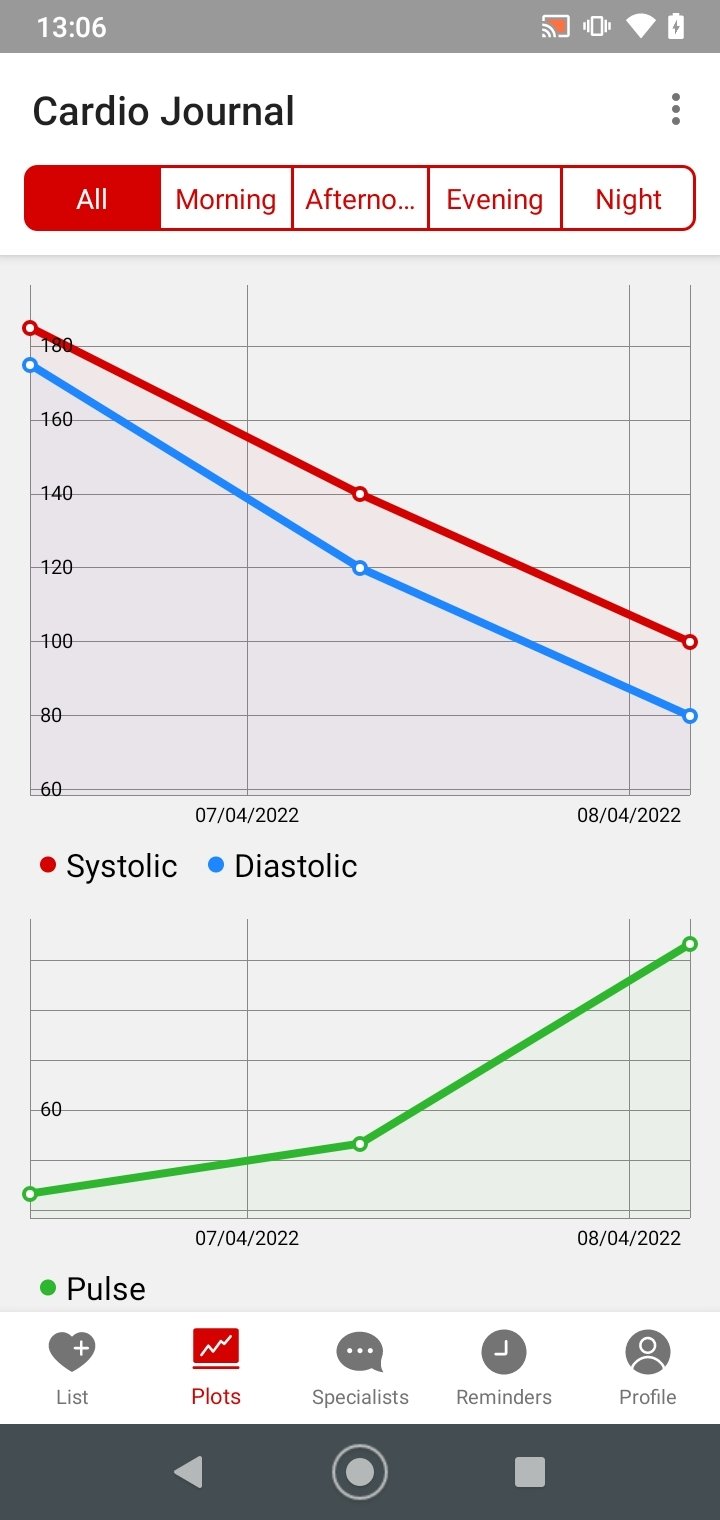
Task: Tap the Plots tab
Action: tap(216, 1368)
